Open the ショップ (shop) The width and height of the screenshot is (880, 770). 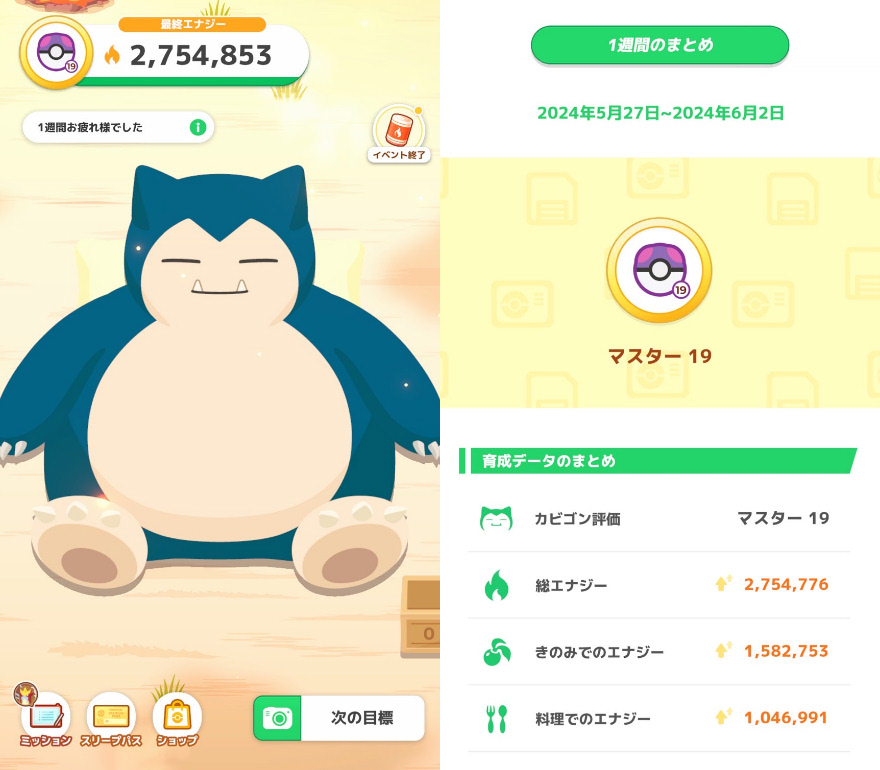pos(177,718)
